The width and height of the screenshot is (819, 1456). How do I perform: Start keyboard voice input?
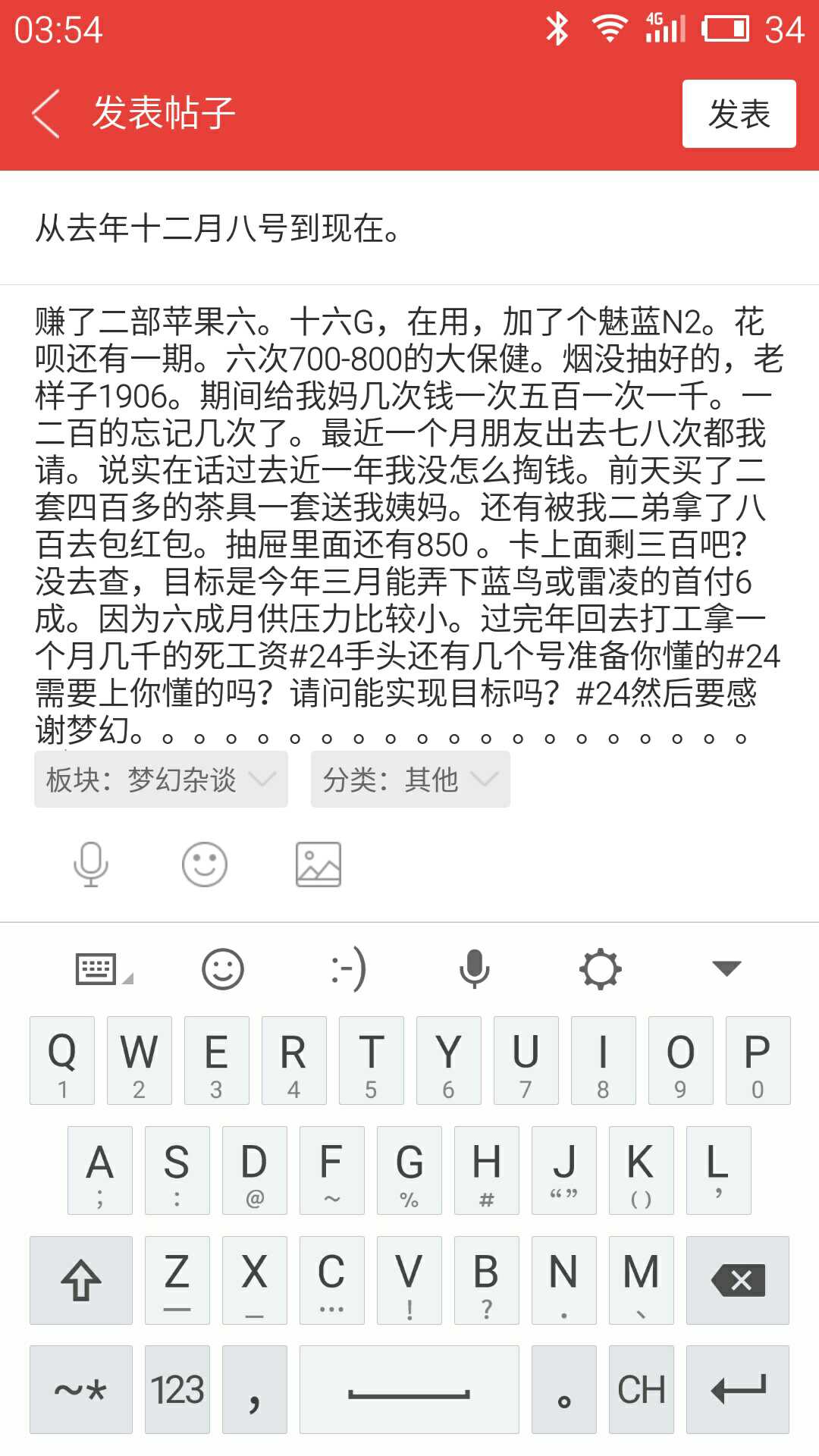[x=475, y=969]
